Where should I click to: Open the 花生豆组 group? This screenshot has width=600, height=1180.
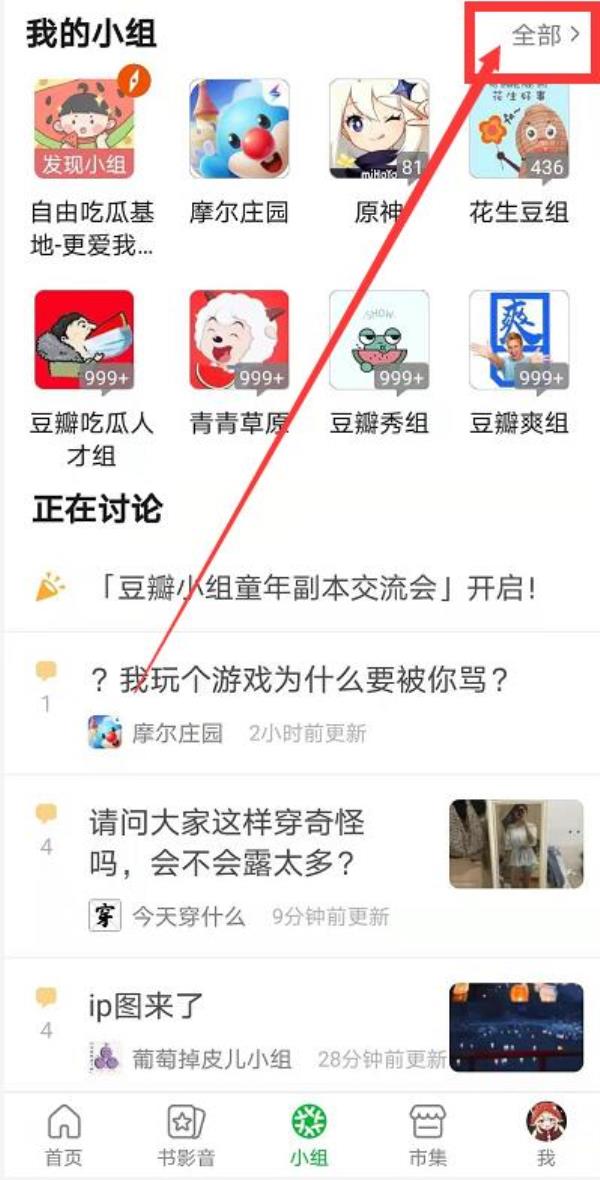coord(519,129)
